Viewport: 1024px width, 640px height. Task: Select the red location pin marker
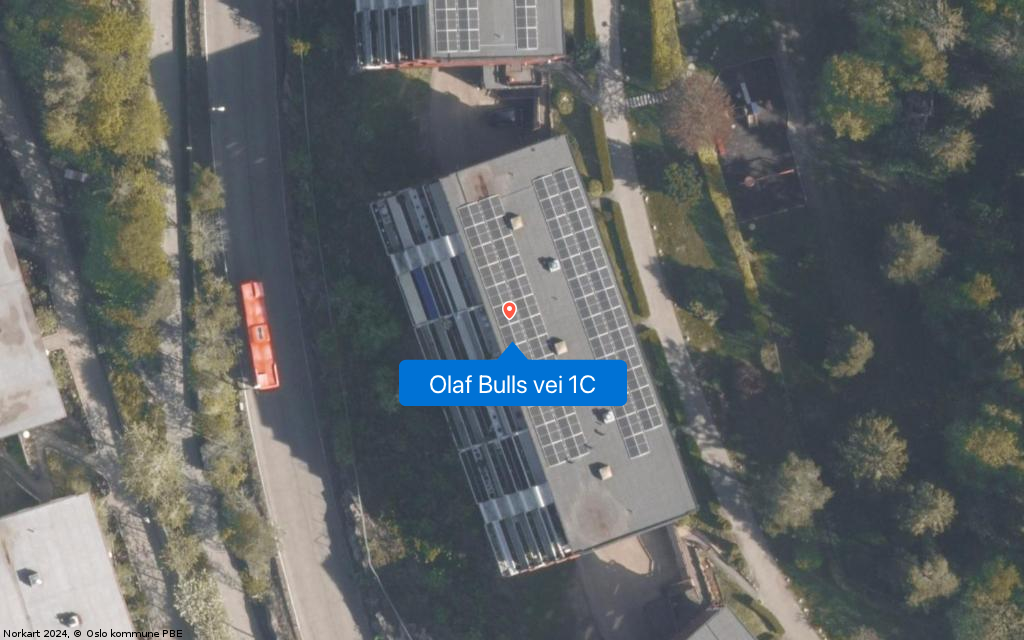tap(509, 310)
